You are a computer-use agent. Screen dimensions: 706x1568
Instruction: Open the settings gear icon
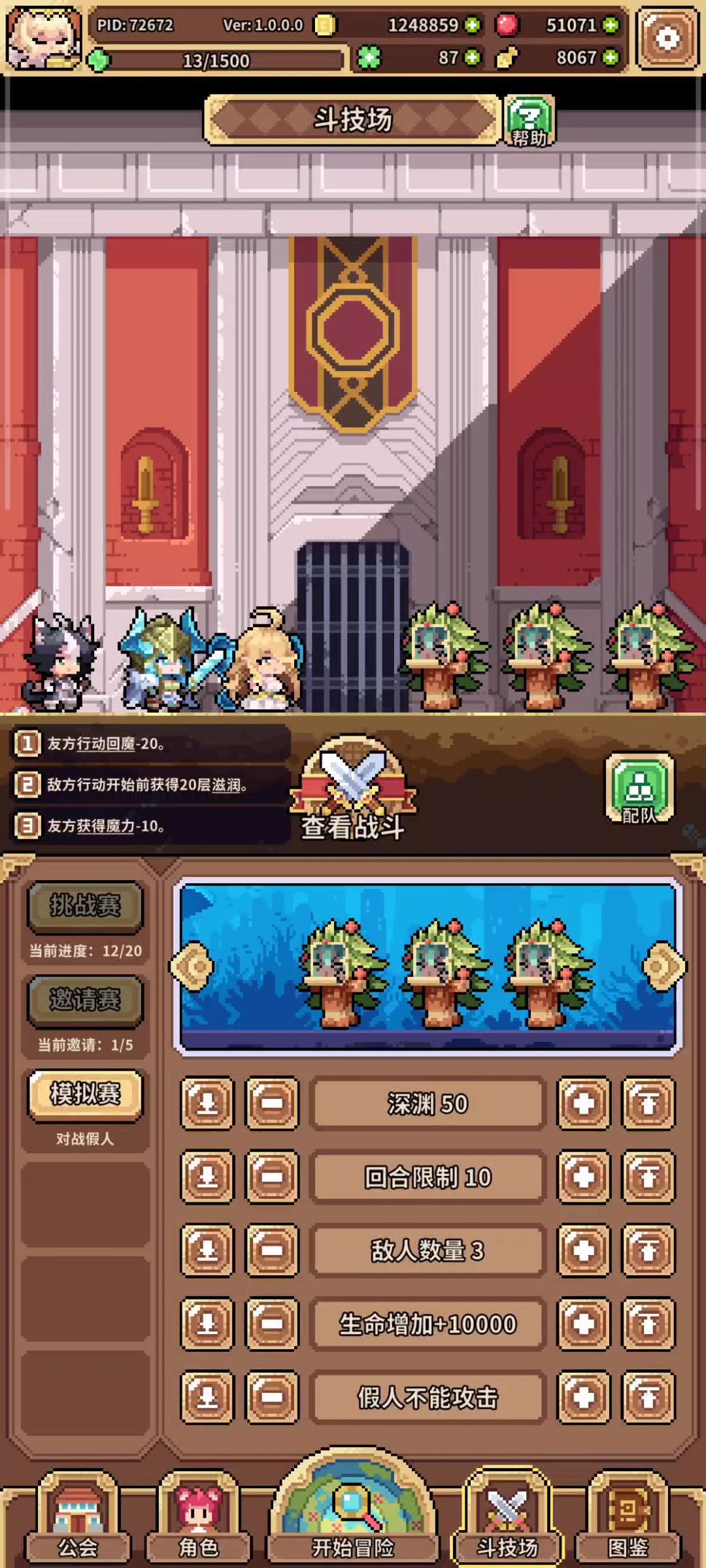point(667,39)
